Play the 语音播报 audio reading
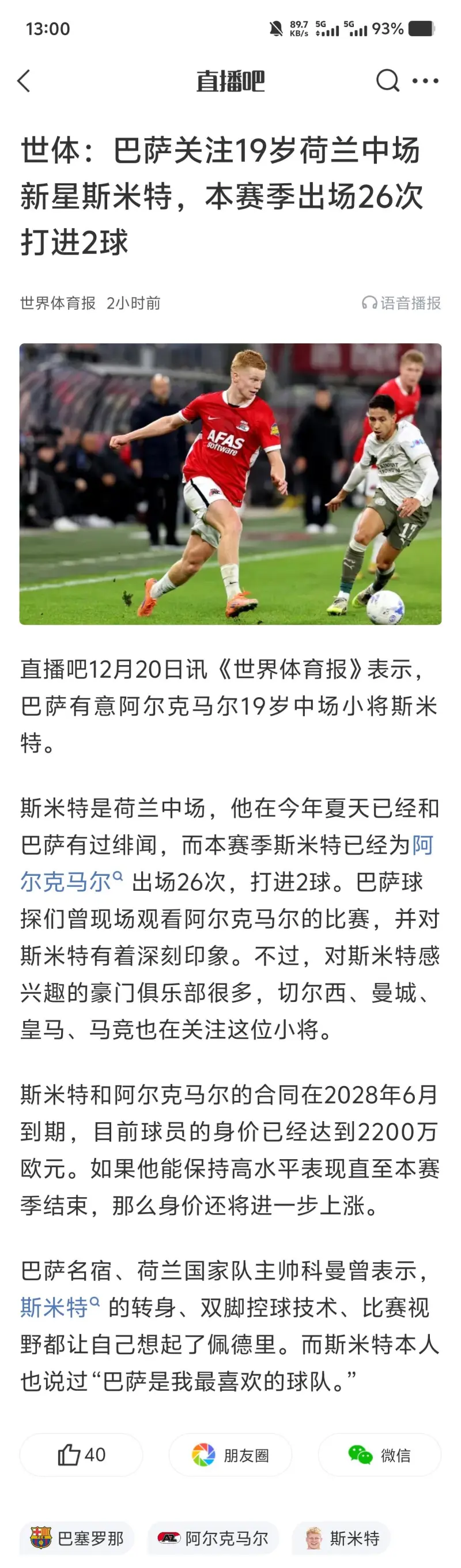The width and height of the screenshot is (461, 1568). [x=401, y=303]
